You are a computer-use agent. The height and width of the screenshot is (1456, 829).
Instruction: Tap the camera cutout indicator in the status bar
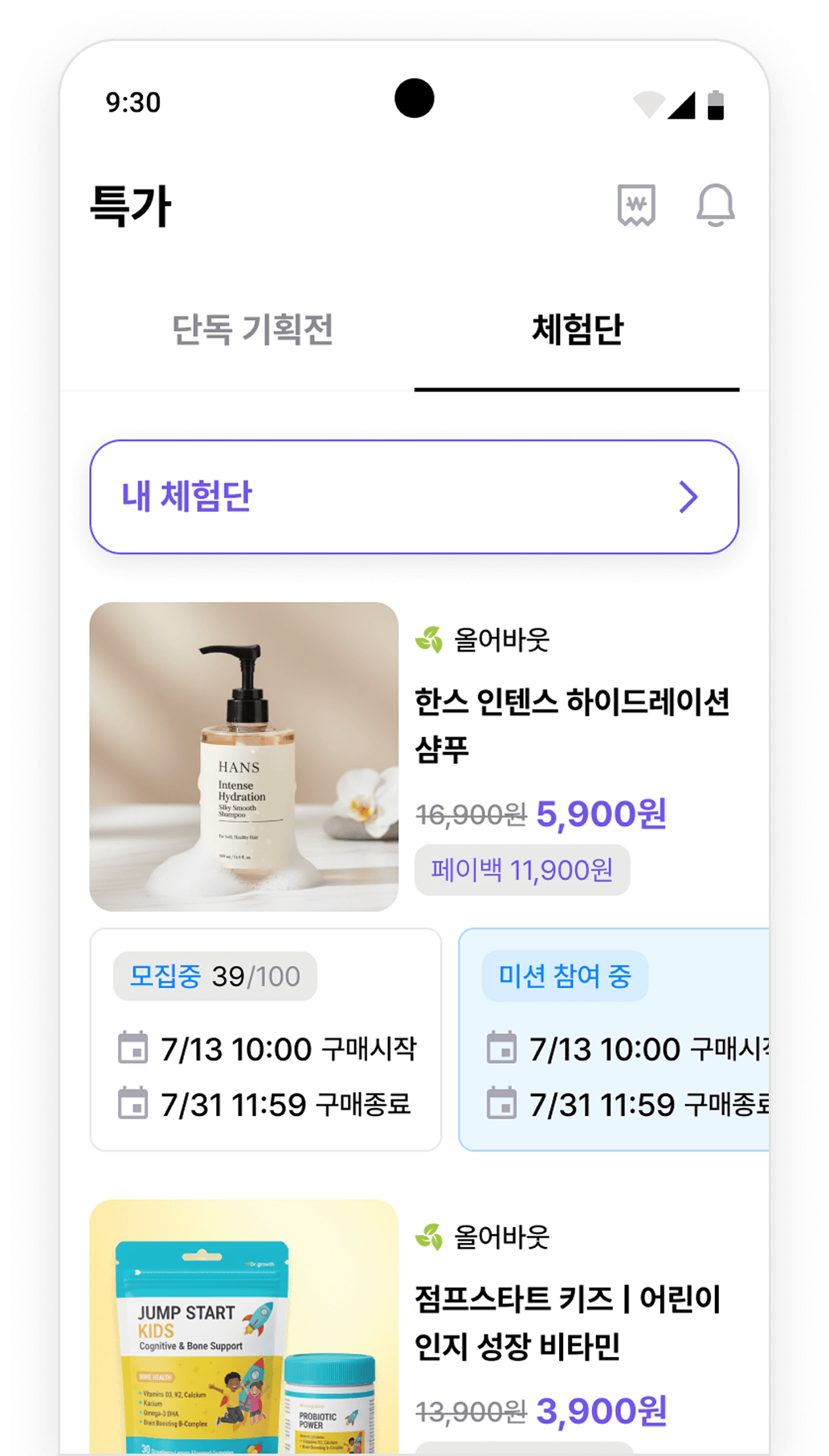coord(414,97)
